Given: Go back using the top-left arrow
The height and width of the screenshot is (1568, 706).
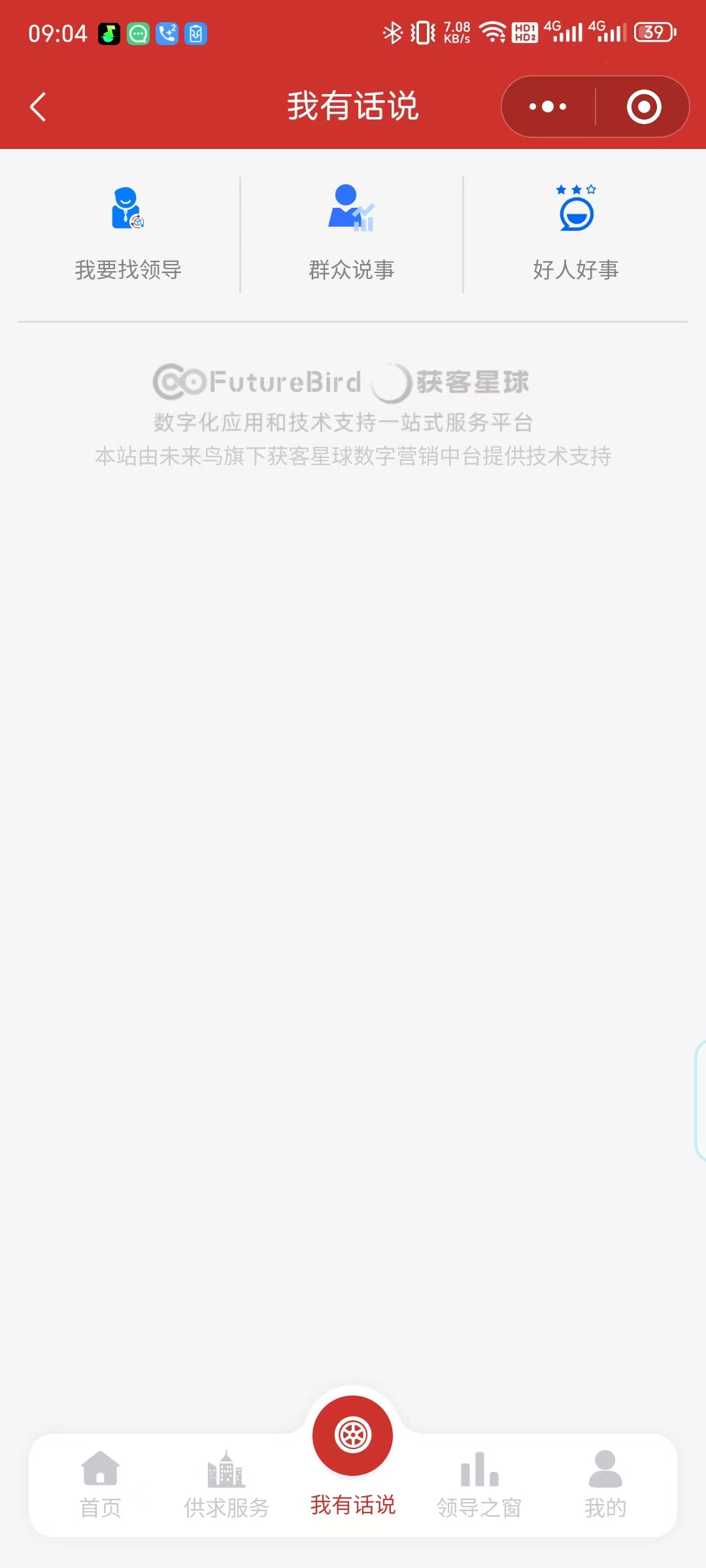Looking at the screenshot, I should tap(38, 107).
